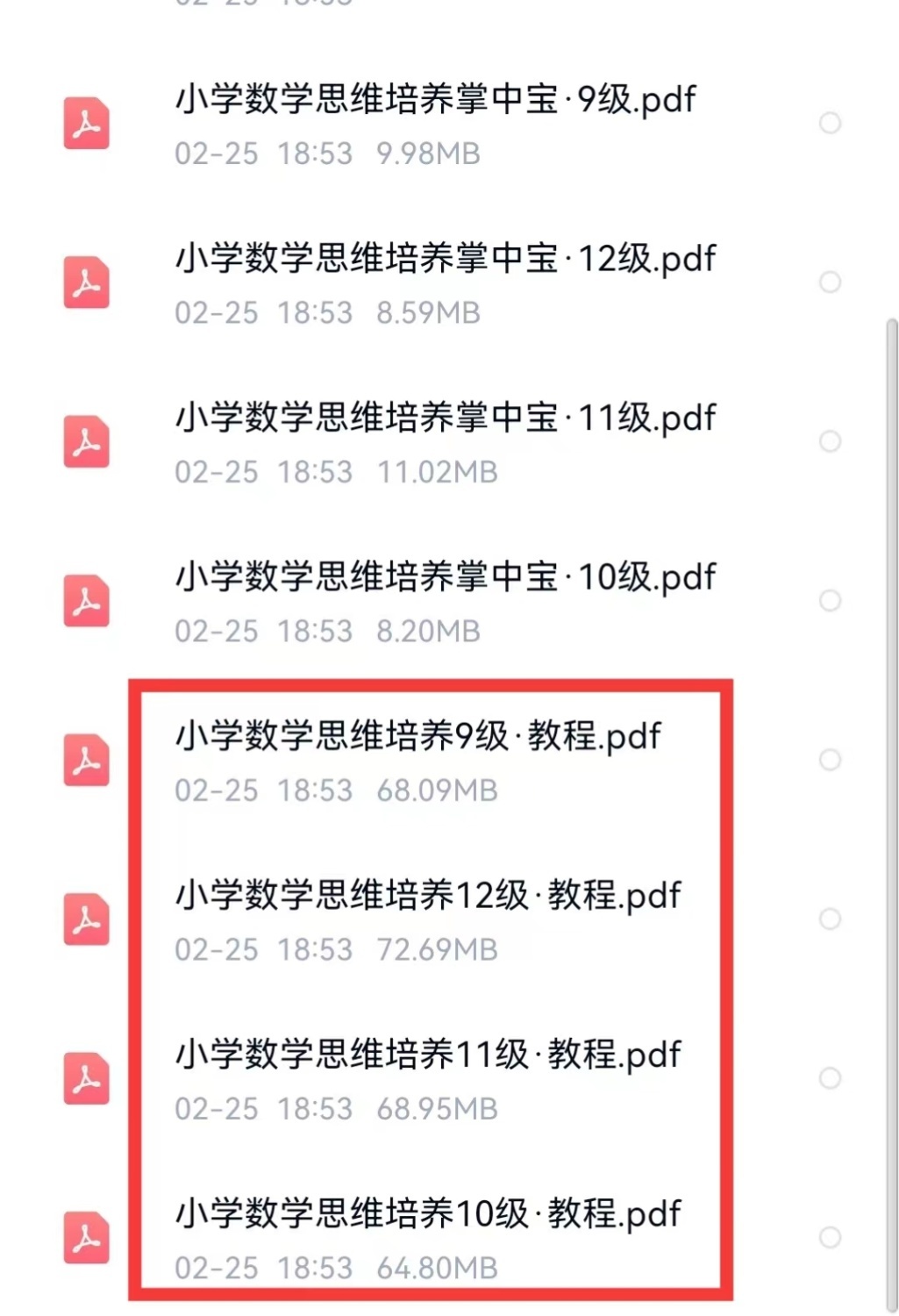Open 小学数学思维培养11级·教程.pdf
Image resolution: width=899 pixels, height=1316 pixels.
pyautogui.click(x=428, y=1055)
